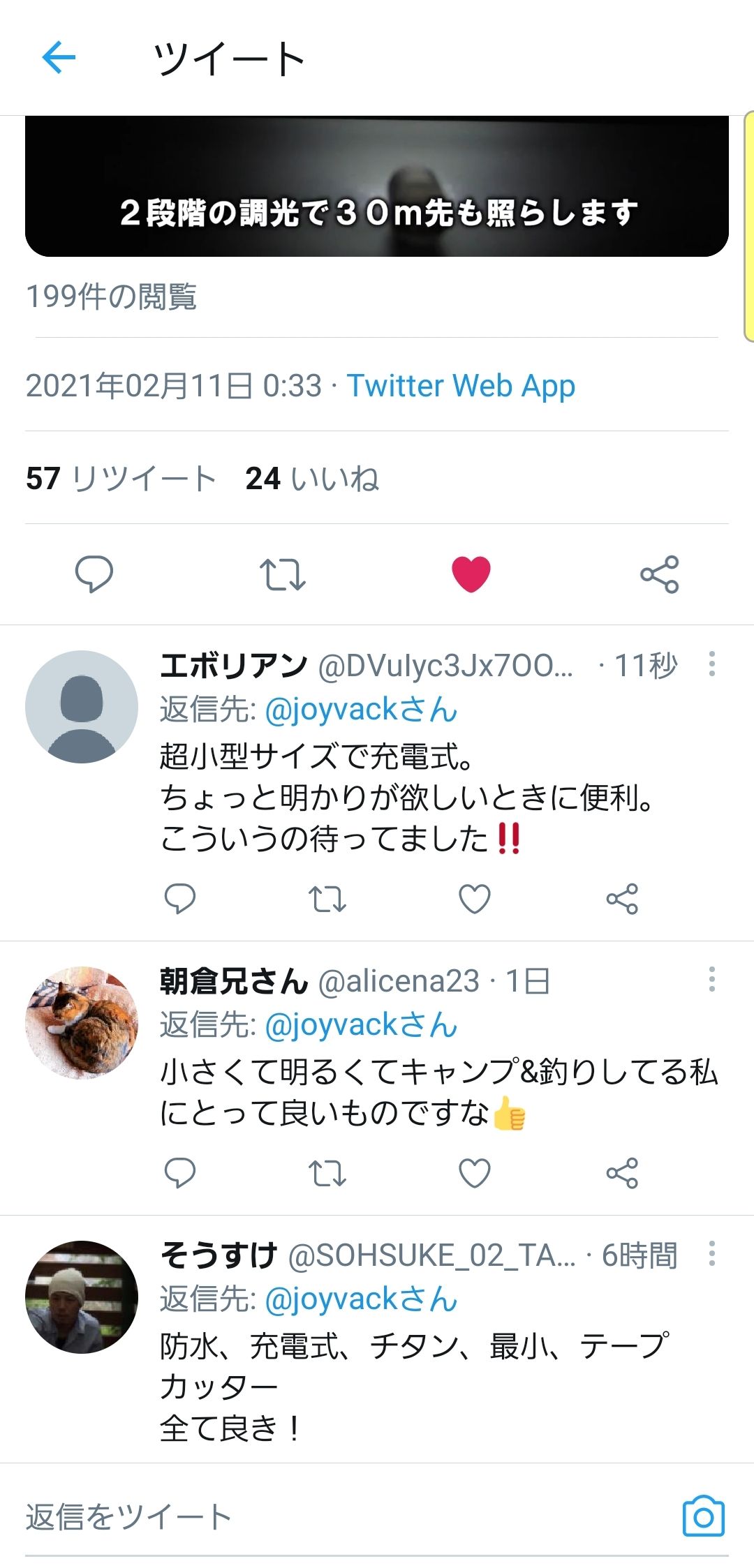Tap the 返信をツイート reply field
Screen dimensions: 754x1568
coord(342,1517)
